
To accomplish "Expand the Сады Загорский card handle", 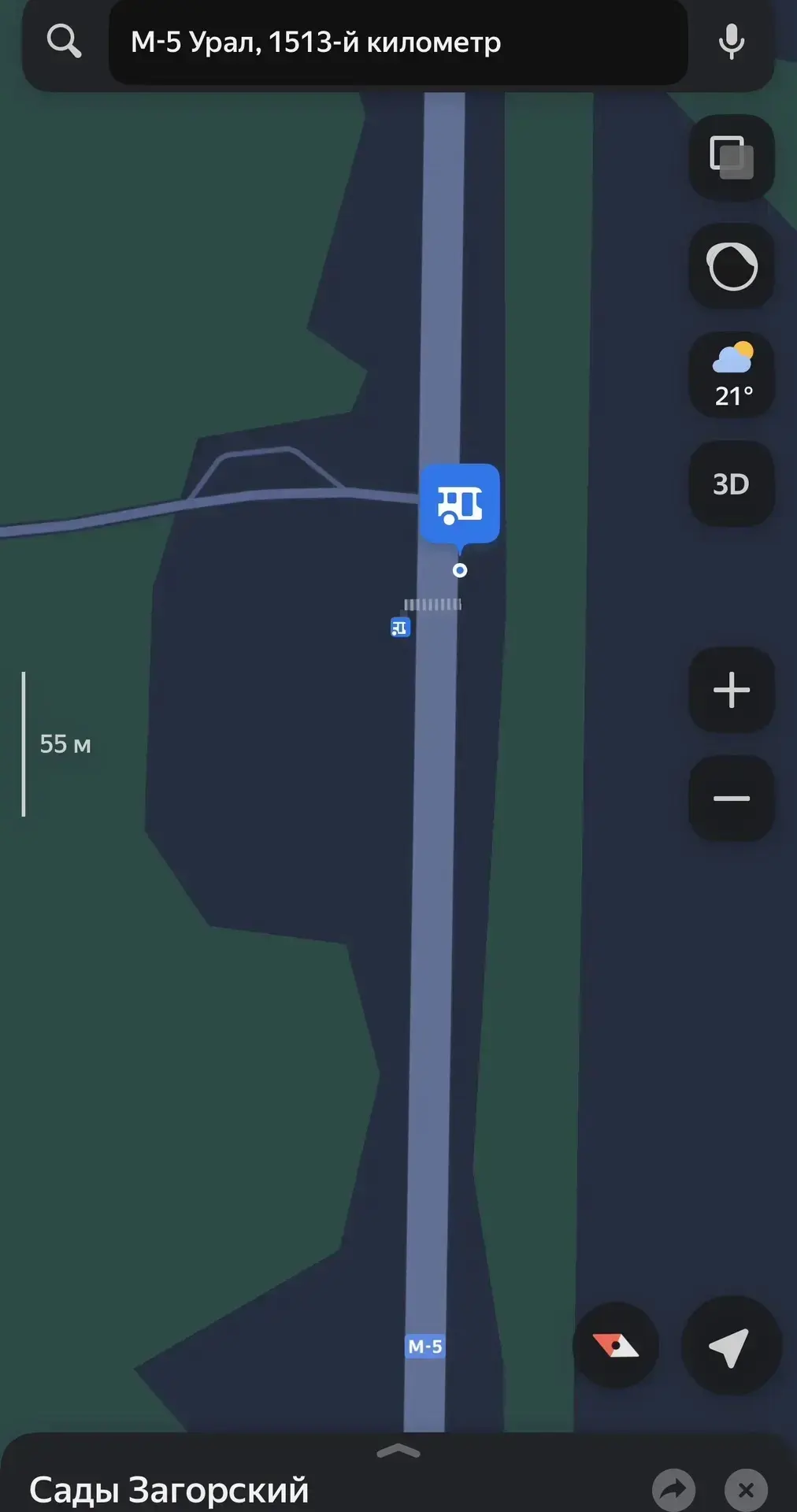I will tap(398, 1451).
